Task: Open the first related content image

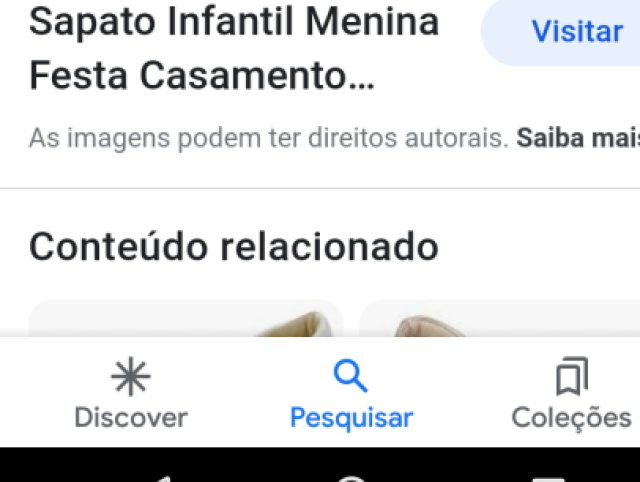Action: tap(186, 320)
